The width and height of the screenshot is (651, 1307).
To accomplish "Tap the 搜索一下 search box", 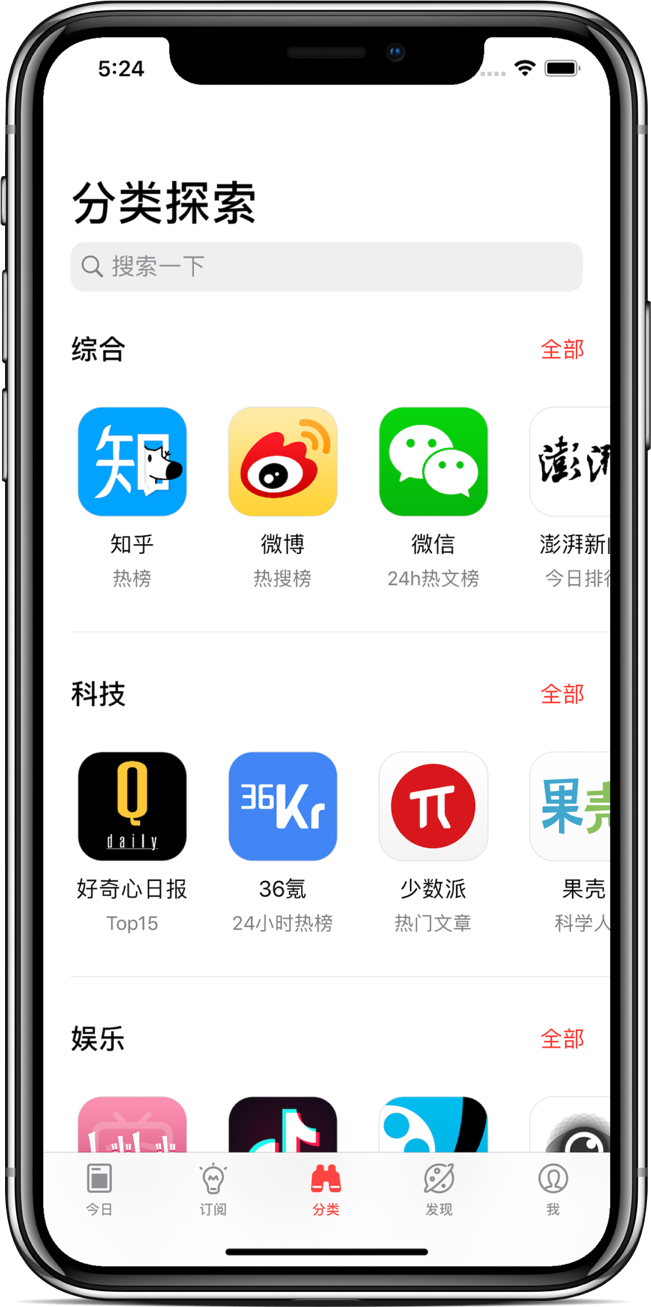I will [x=326, y=266].
